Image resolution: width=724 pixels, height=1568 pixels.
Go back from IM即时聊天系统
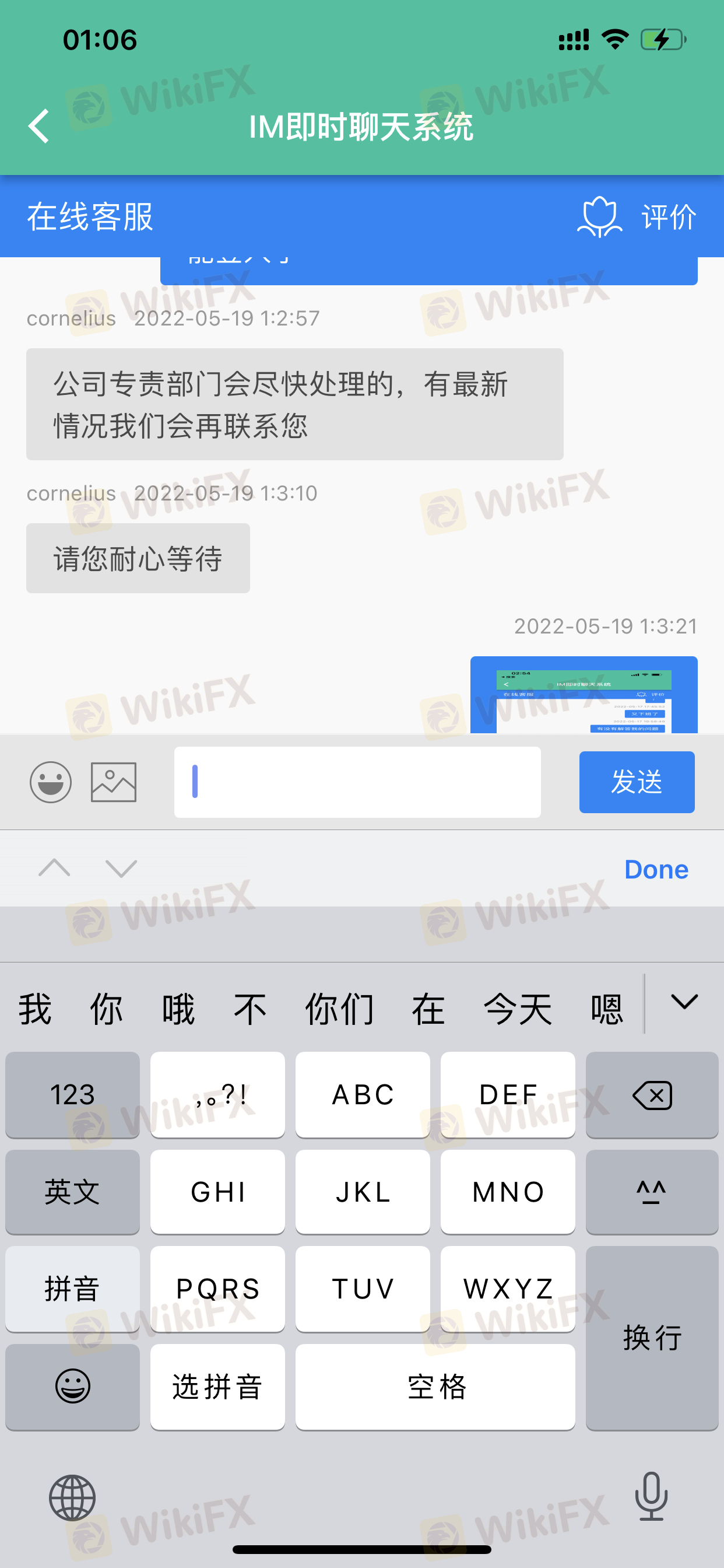coord(40,127)
